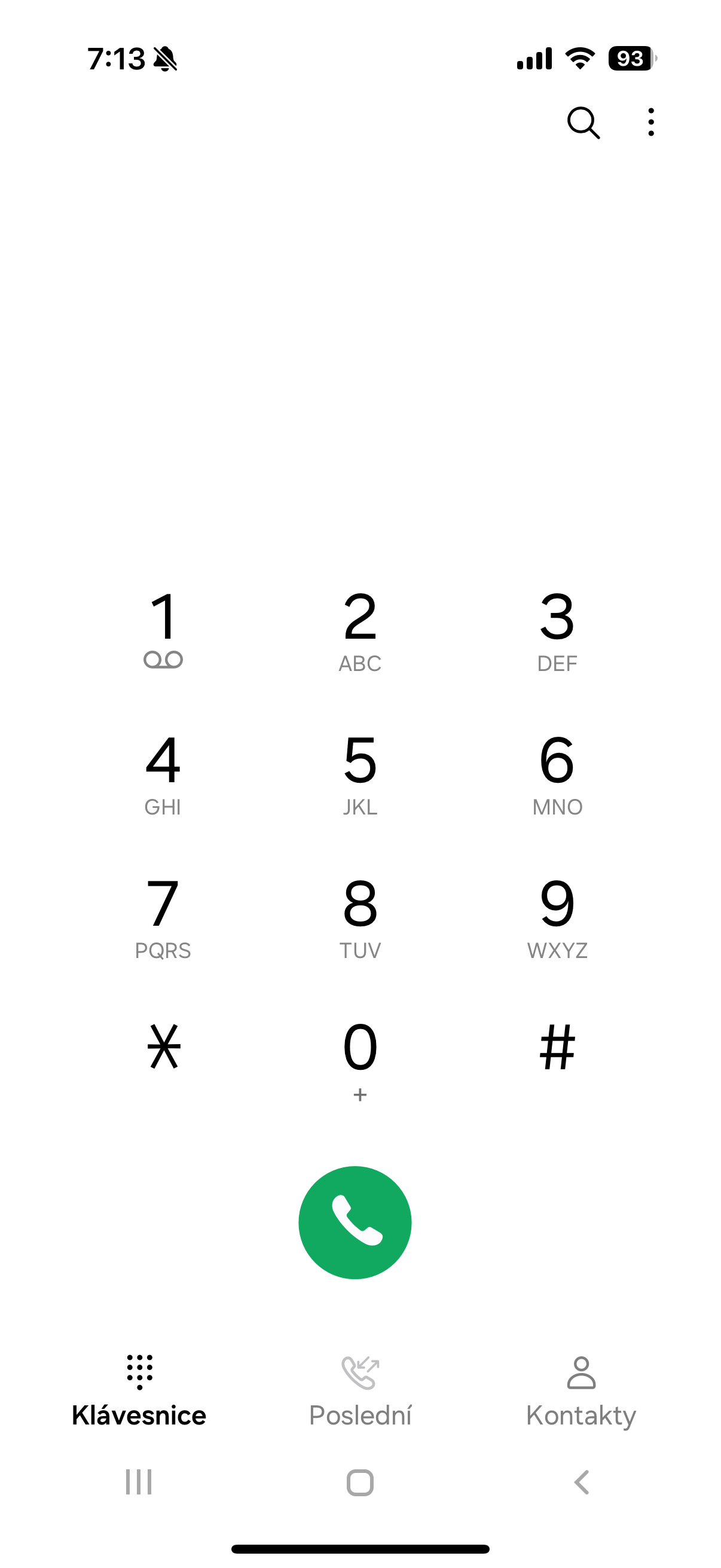Open the search magnifier icon
721x1568 pixels.
[583, 123]
